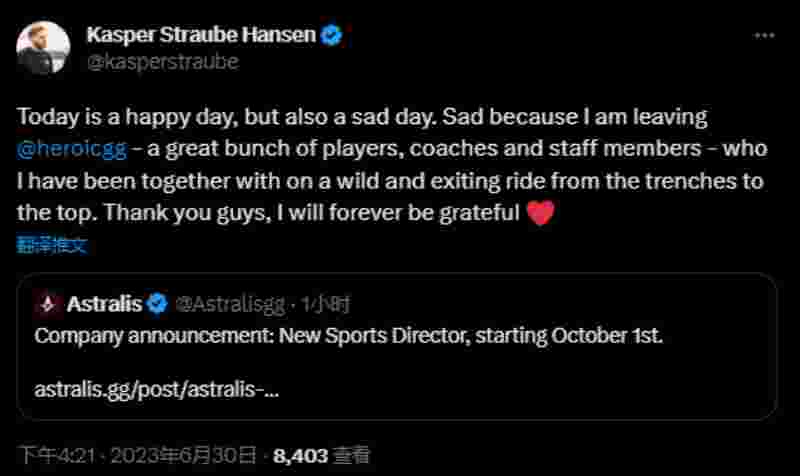View the @kasperstraube profile handle
This screenshot has width=800, height=476.
[164, 61]
